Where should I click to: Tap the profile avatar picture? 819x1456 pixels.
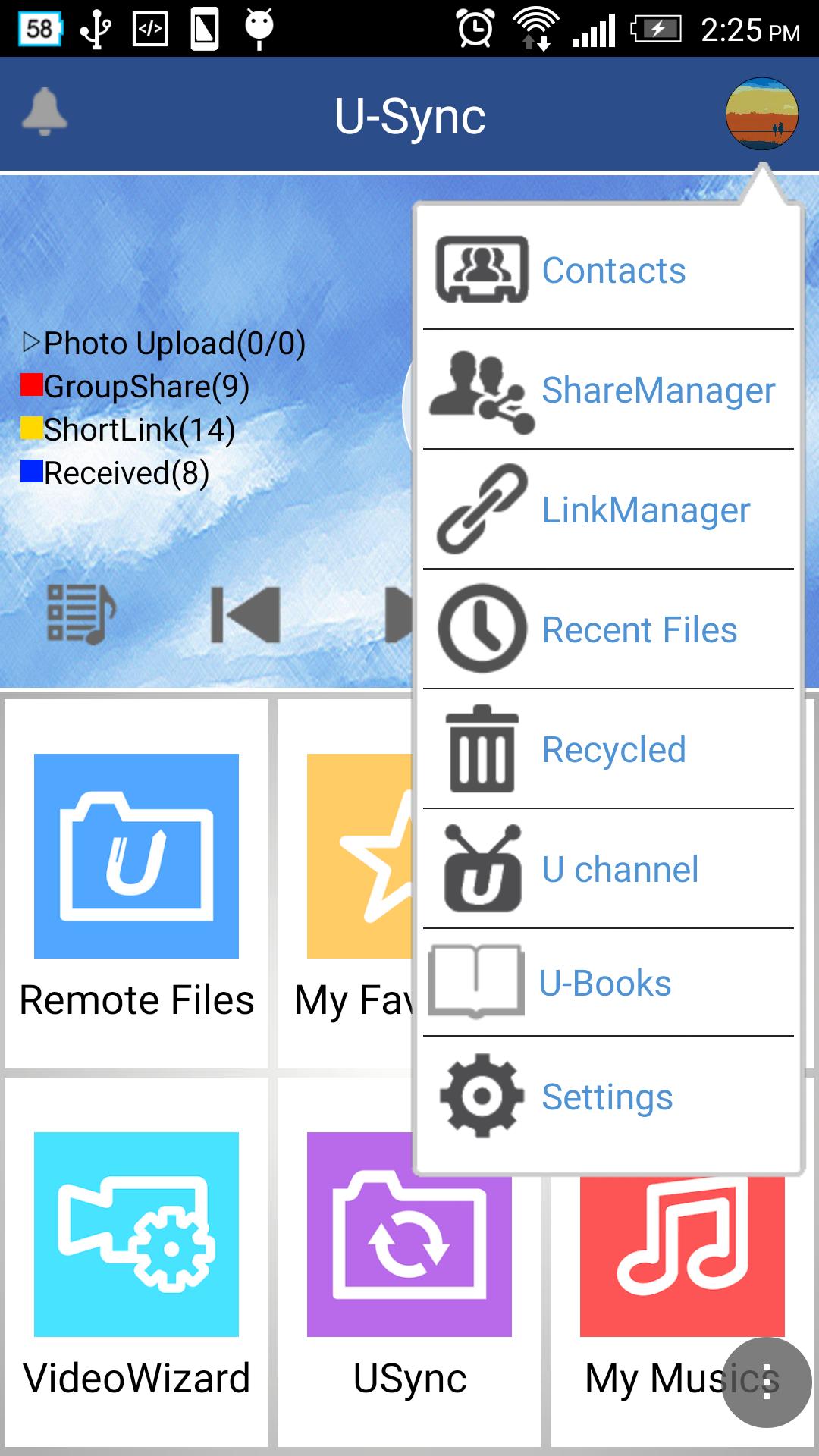point(761,114)
